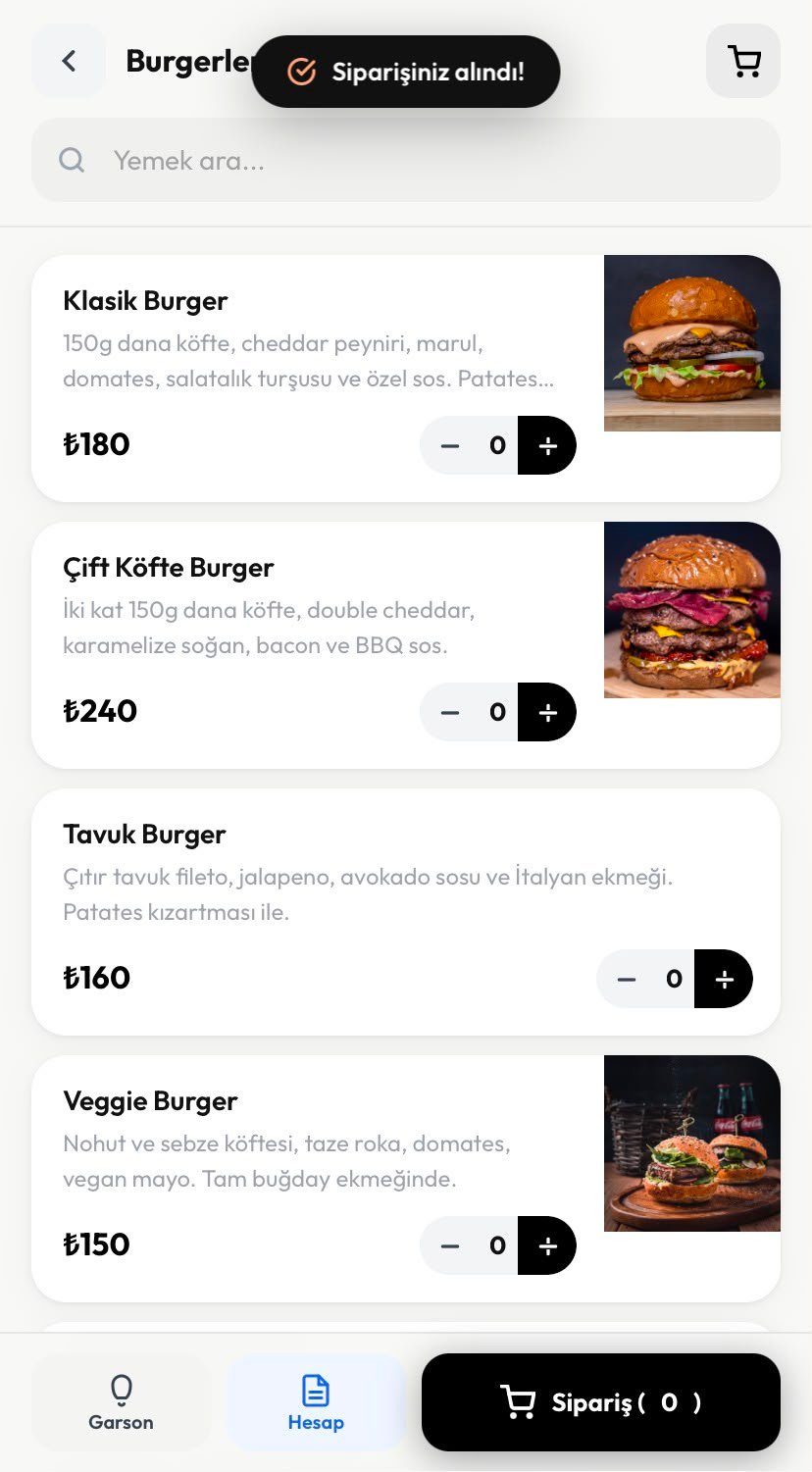Open the Hesap bill button
This screenshot has height=1472, width=812.
click(x=316, y=1402)
